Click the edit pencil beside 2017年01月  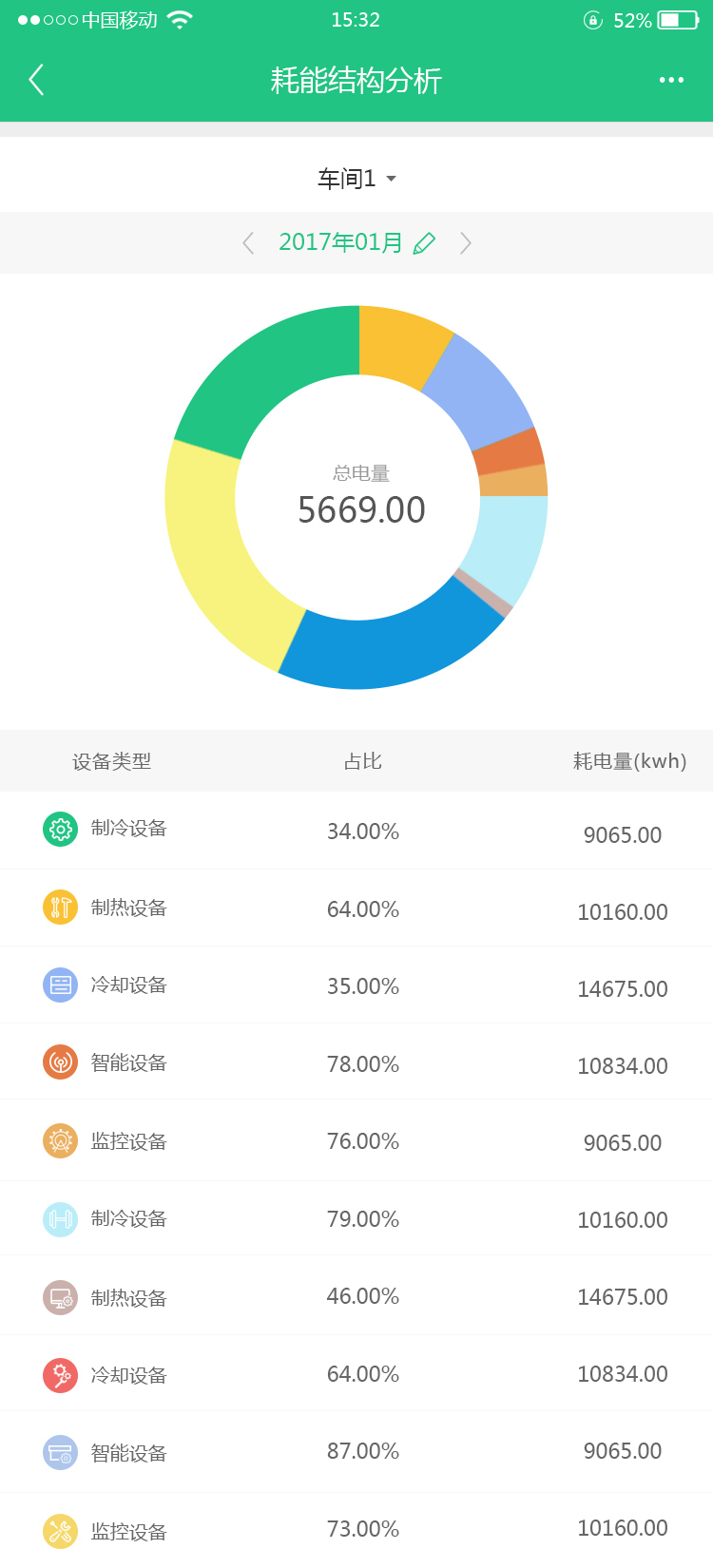[x=424, y=242]
